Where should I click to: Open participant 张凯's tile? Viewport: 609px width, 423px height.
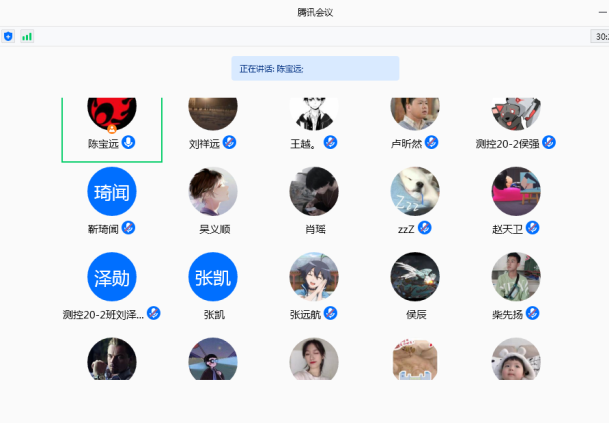click(x=213, y=277)
